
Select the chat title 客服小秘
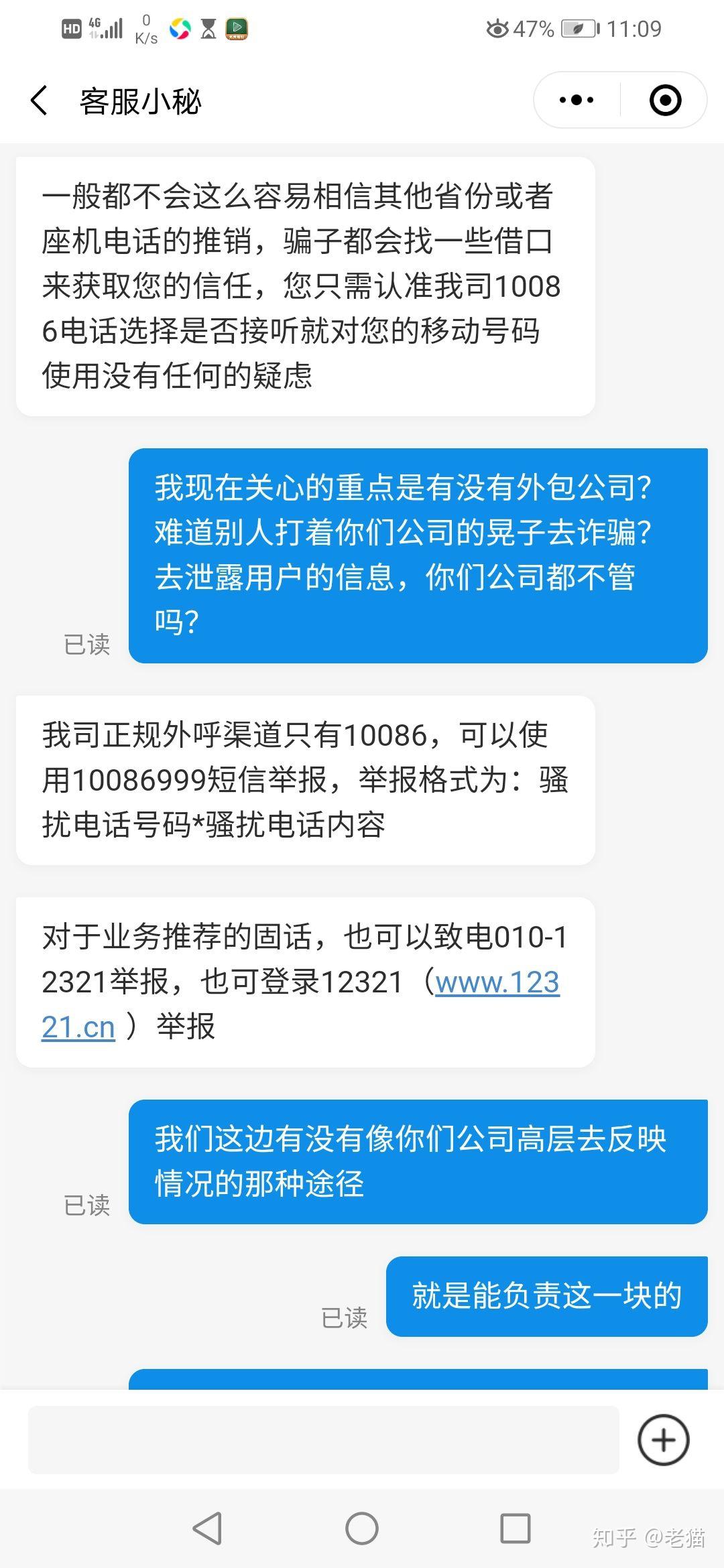(x=139, y=99)
